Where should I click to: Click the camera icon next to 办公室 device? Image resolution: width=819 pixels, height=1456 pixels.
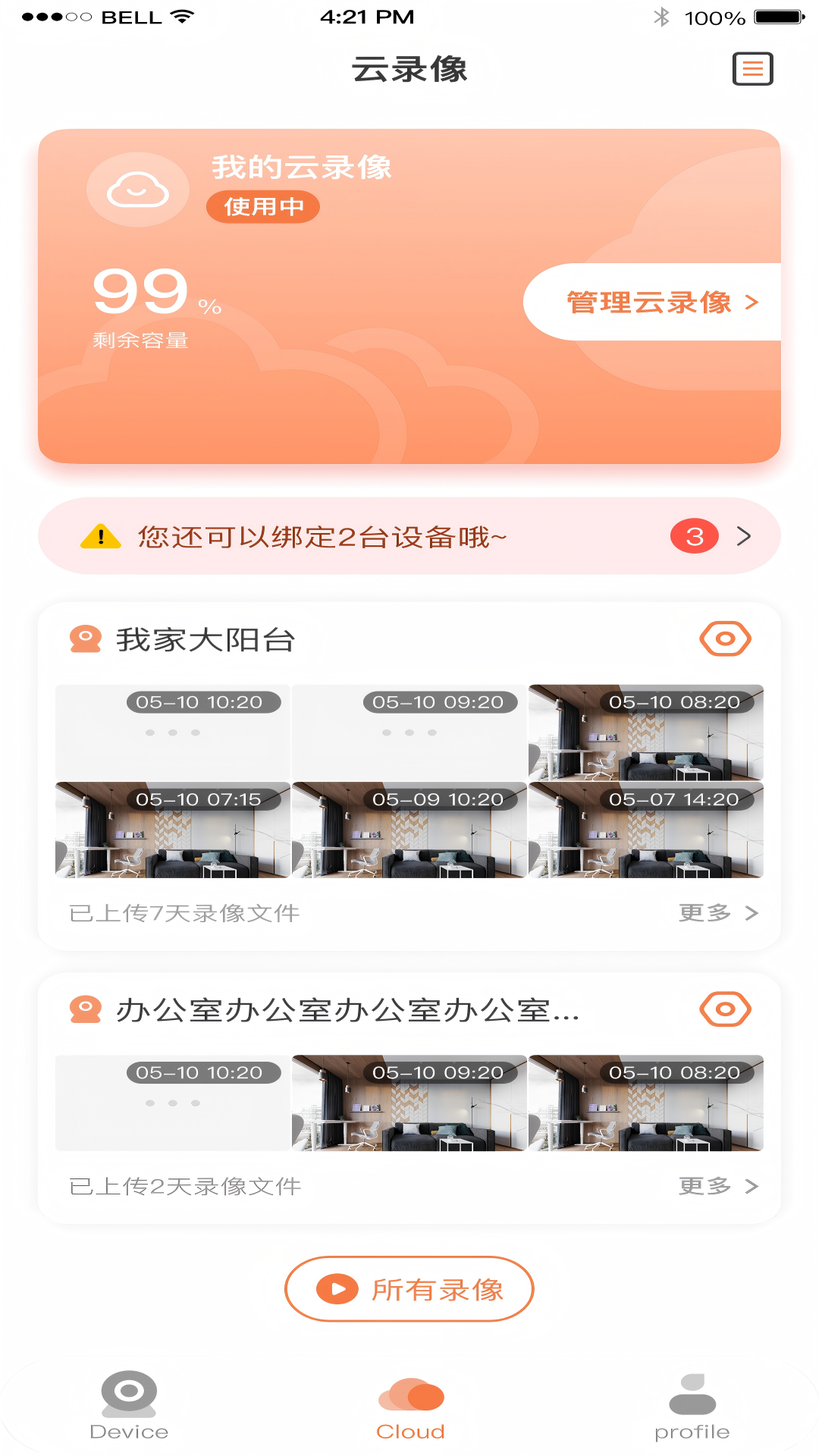pyautogui.click(x=85, y=1009)
